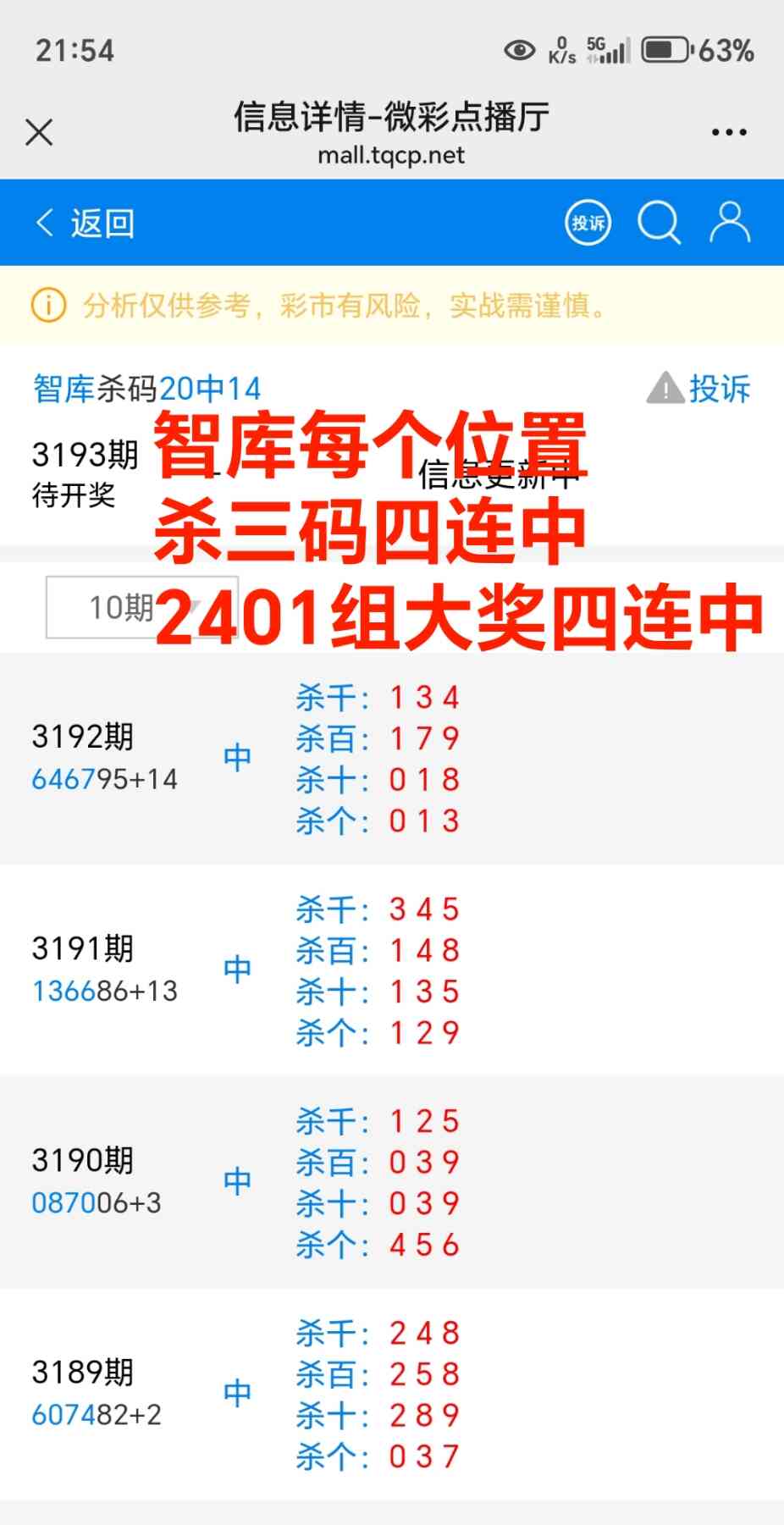Tap the round 投诉 icon in header
The image size is (784, 1525).
[588, 224]
